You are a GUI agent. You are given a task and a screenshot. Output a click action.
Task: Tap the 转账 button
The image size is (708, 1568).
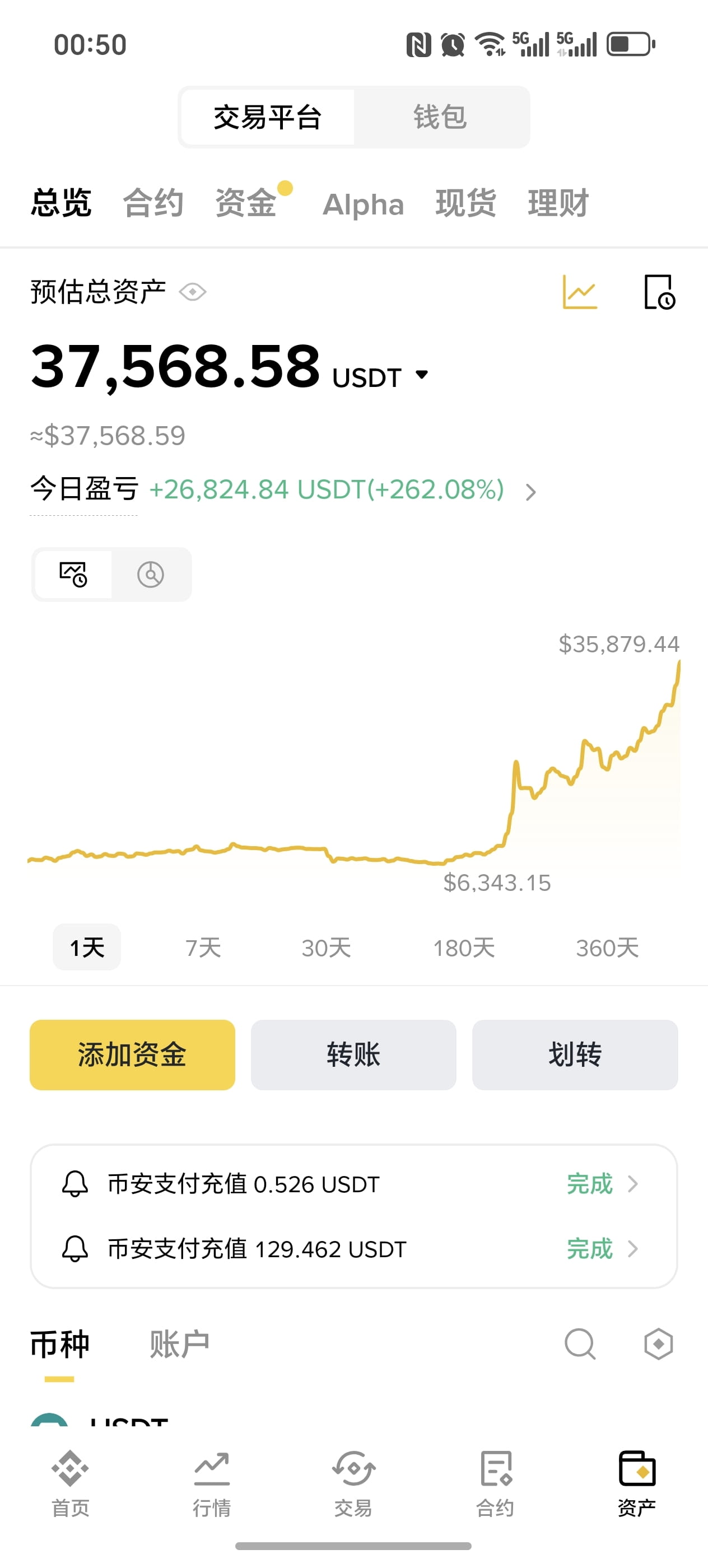pos(353,1055)
